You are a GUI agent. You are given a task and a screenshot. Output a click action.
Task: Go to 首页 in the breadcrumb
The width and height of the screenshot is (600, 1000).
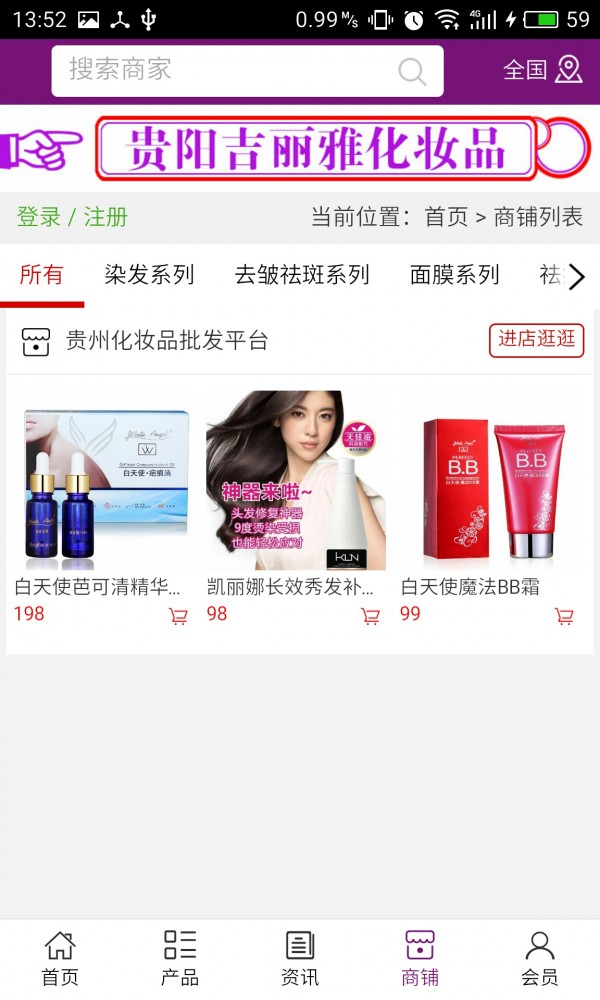(446, 217)
